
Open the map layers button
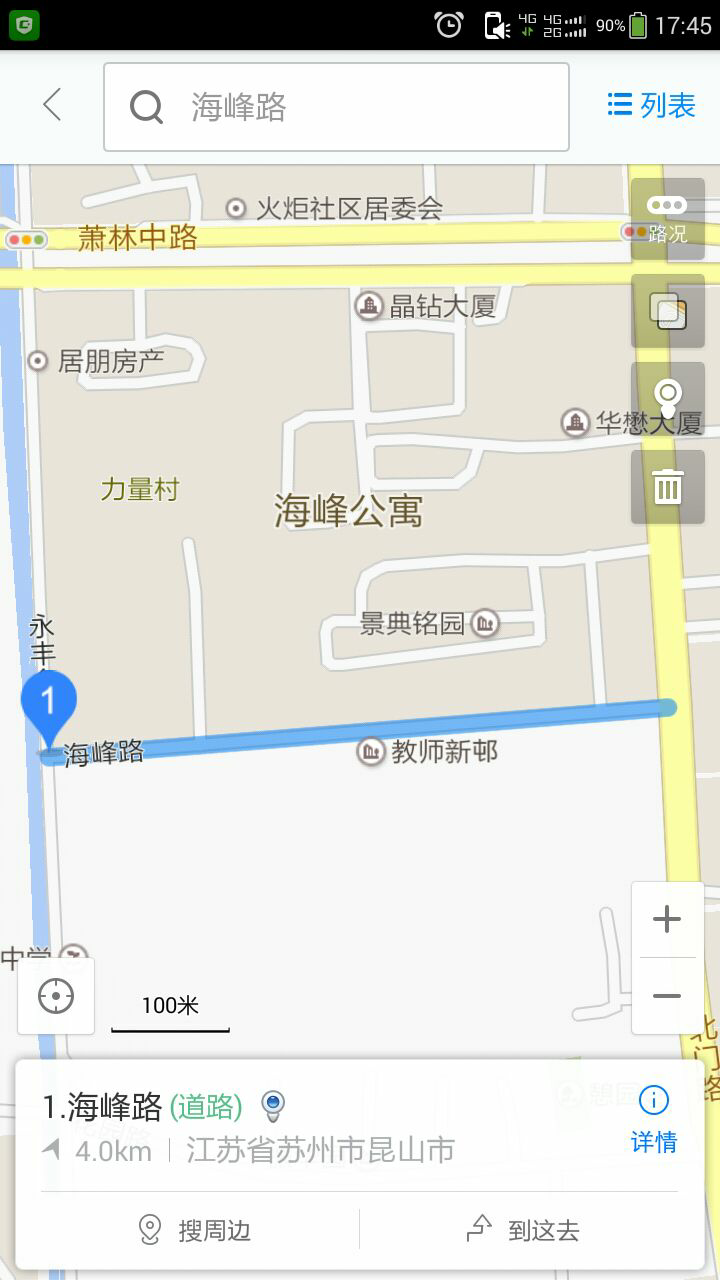point(667,311)
